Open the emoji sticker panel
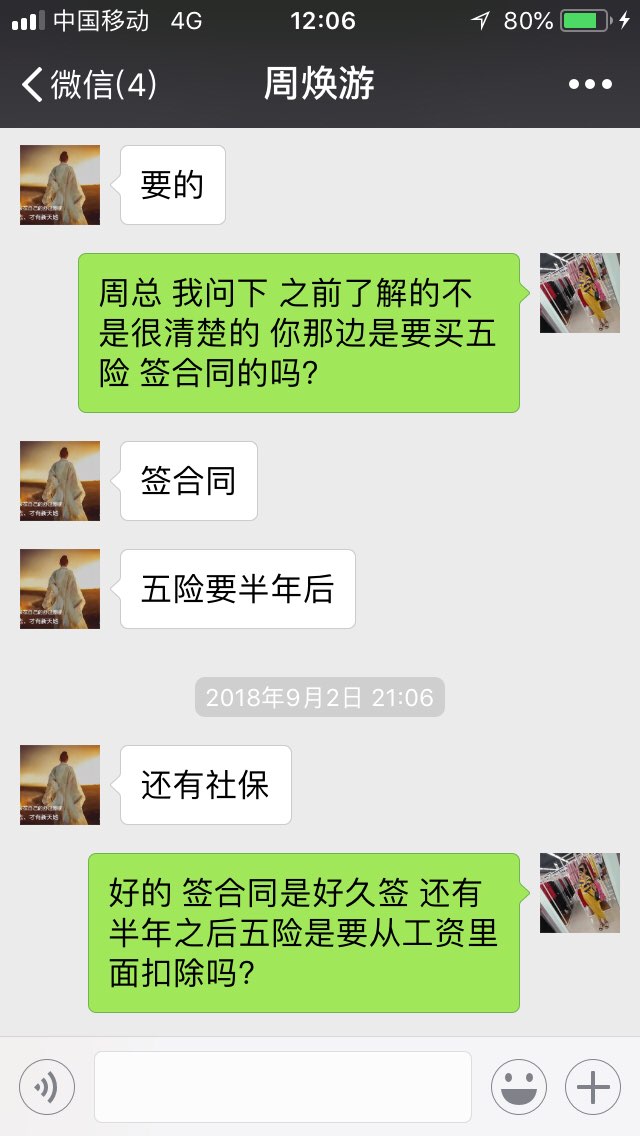This screenshot has width=640, height=1136. point(518,1086)
